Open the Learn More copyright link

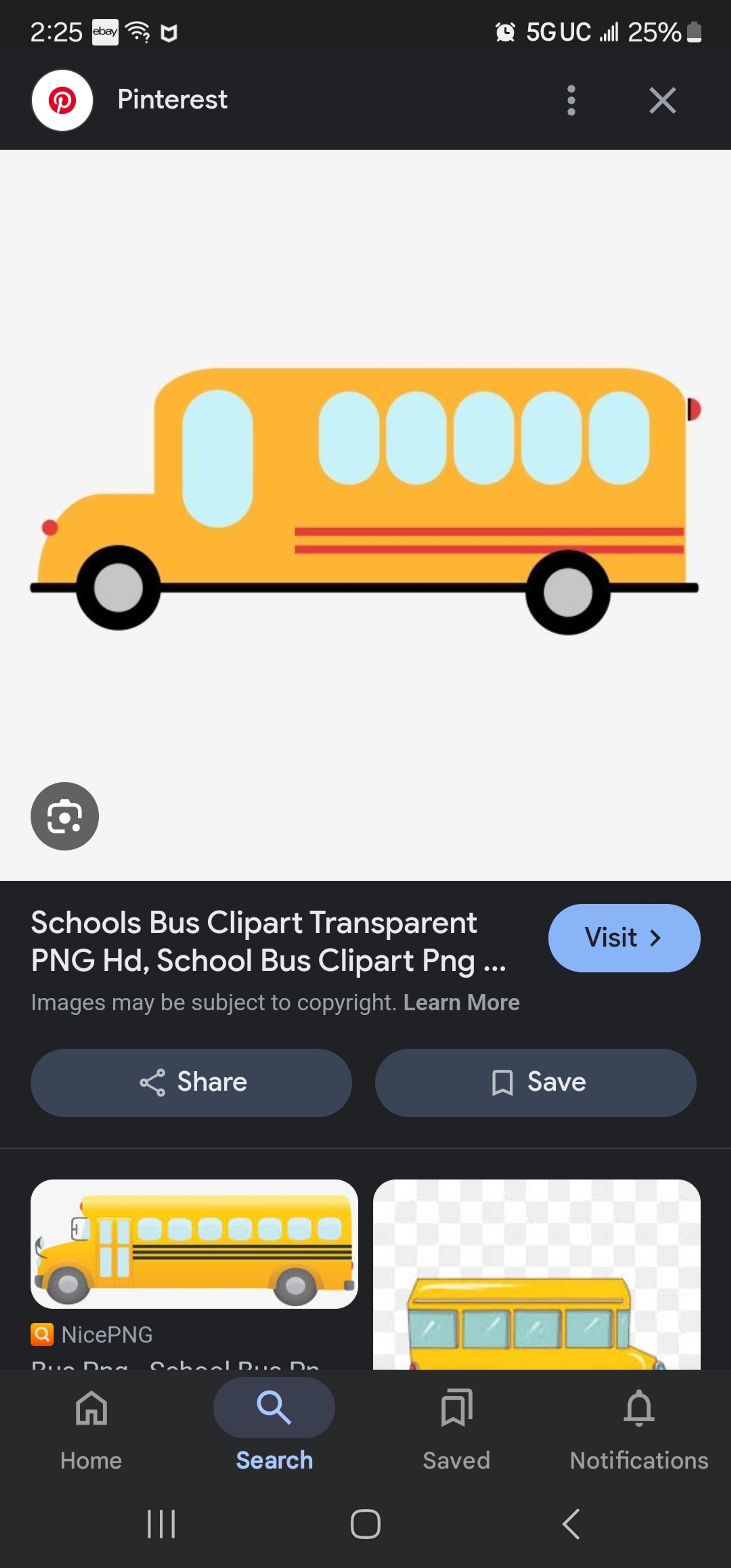click(x=461, y=1002)
